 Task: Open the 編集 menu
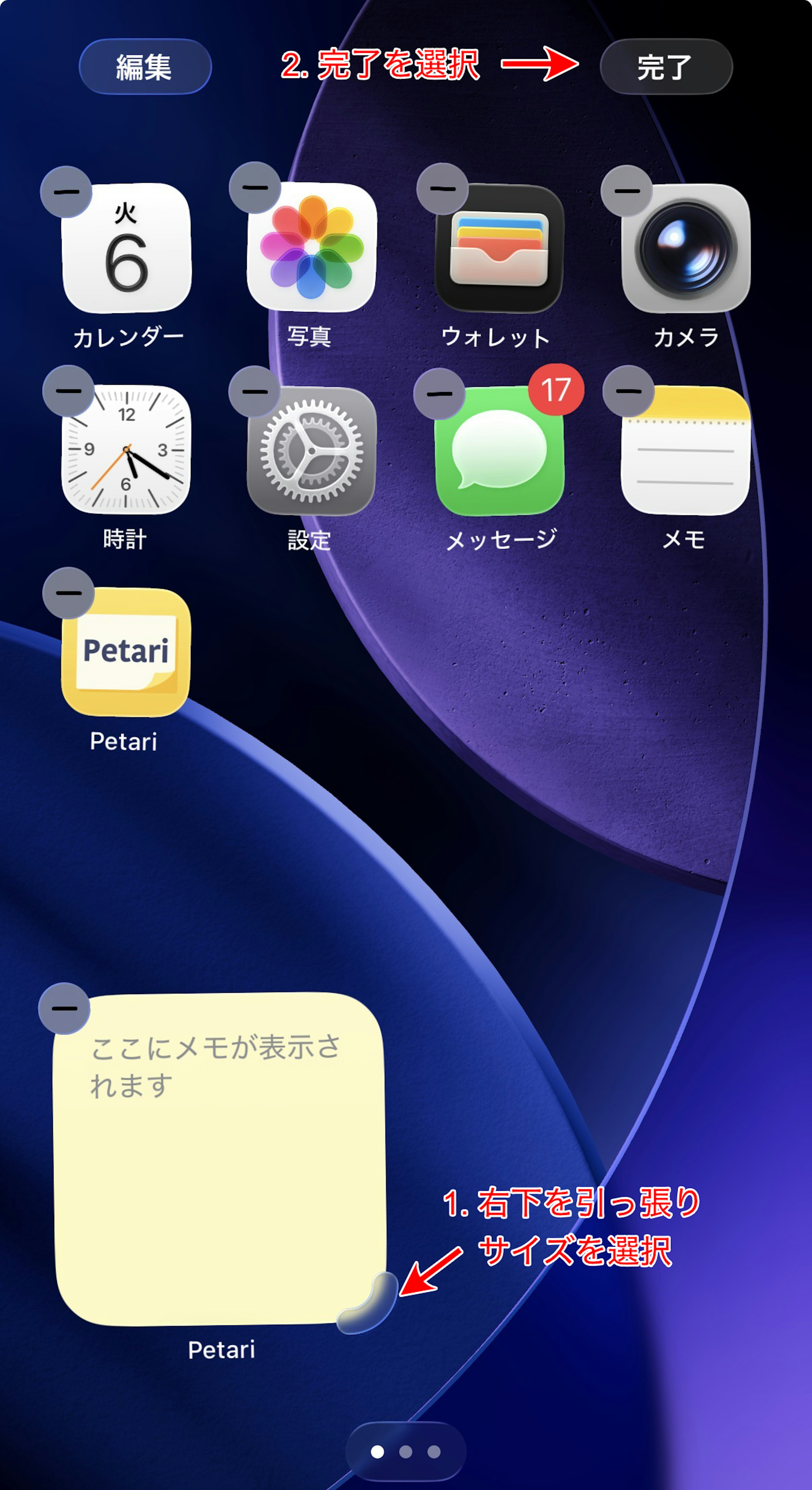(x=145, y=67)
